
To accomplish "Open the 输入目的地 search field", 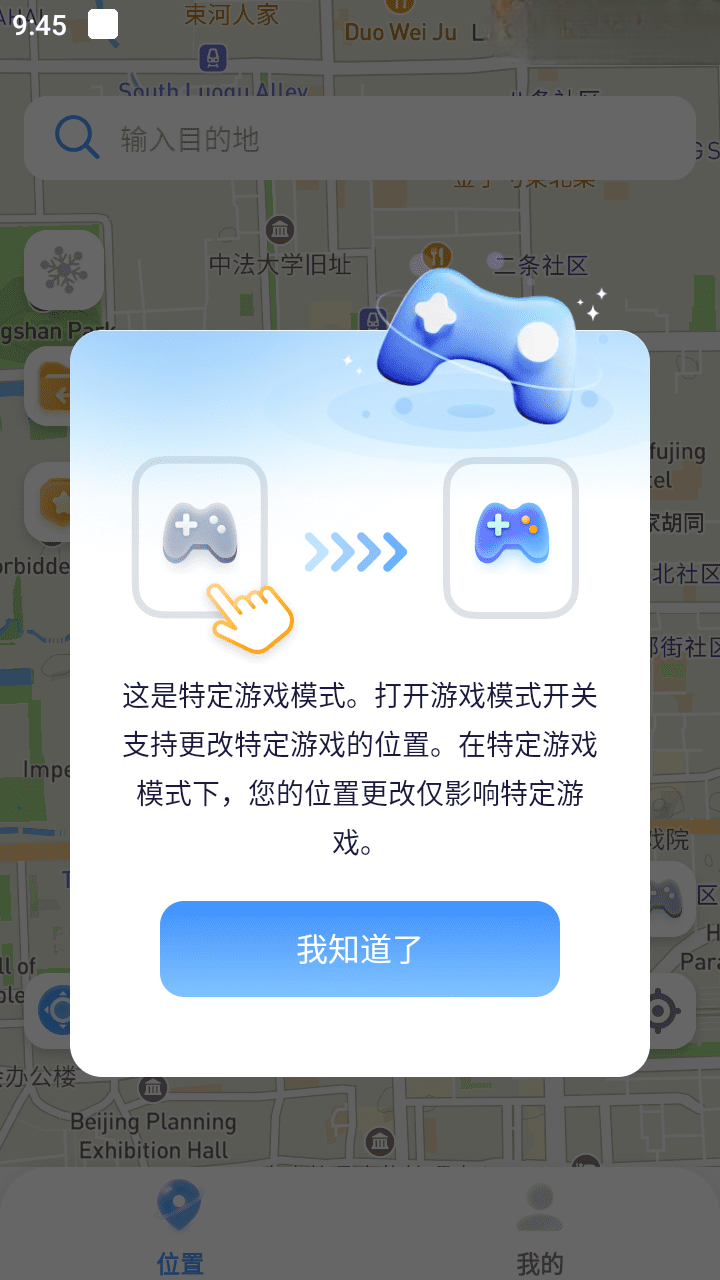I will pos(360,138).
